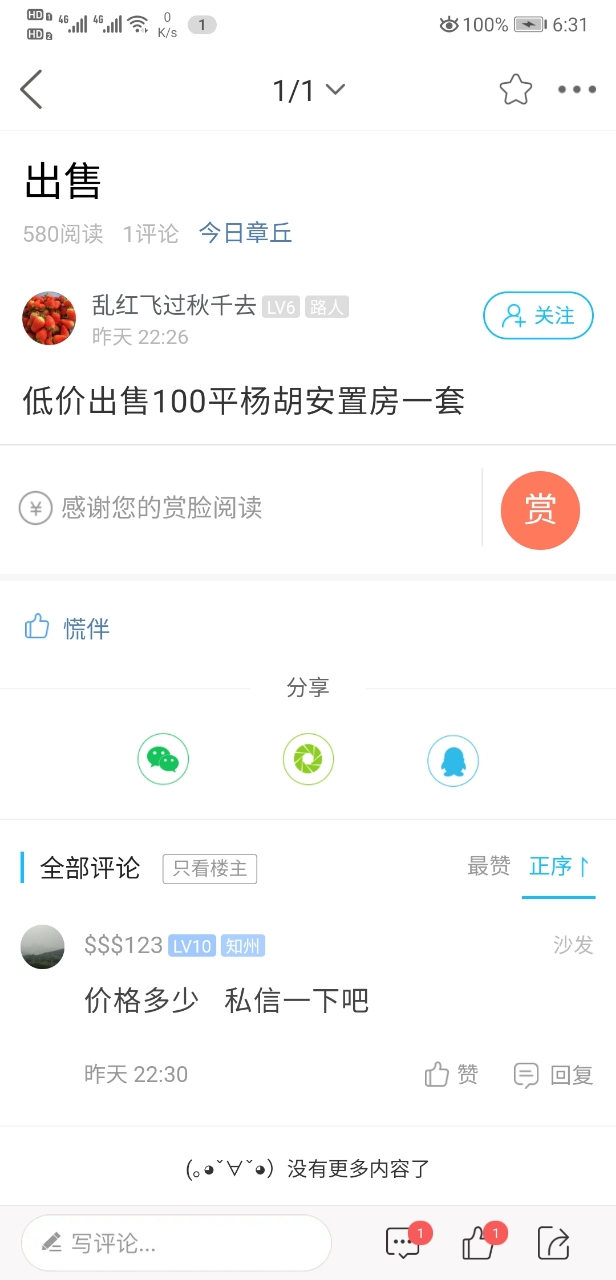View profile of 乱红飞过秋千去
This screenshot has width=616, height=1280.
tap(49, 319)
